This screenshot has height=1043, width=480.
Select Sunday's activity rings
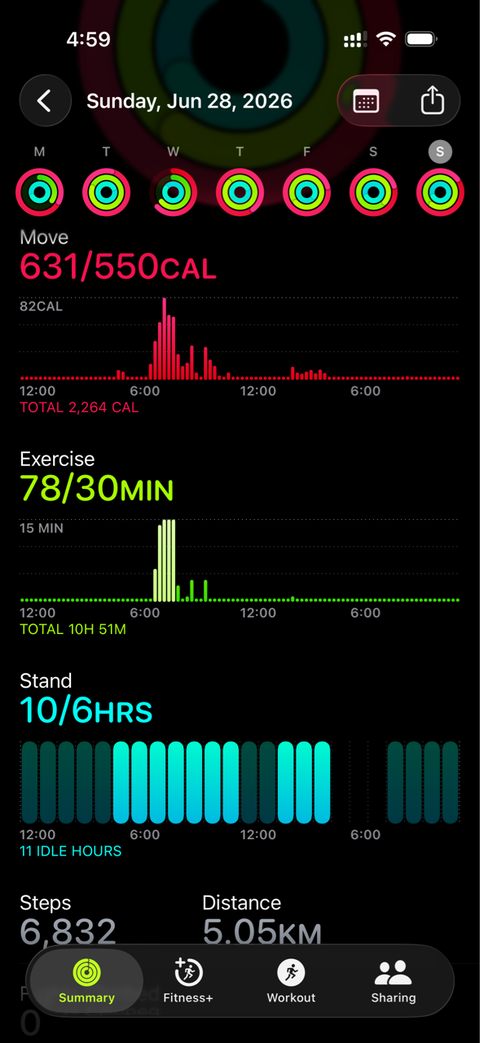click(440, 192)
